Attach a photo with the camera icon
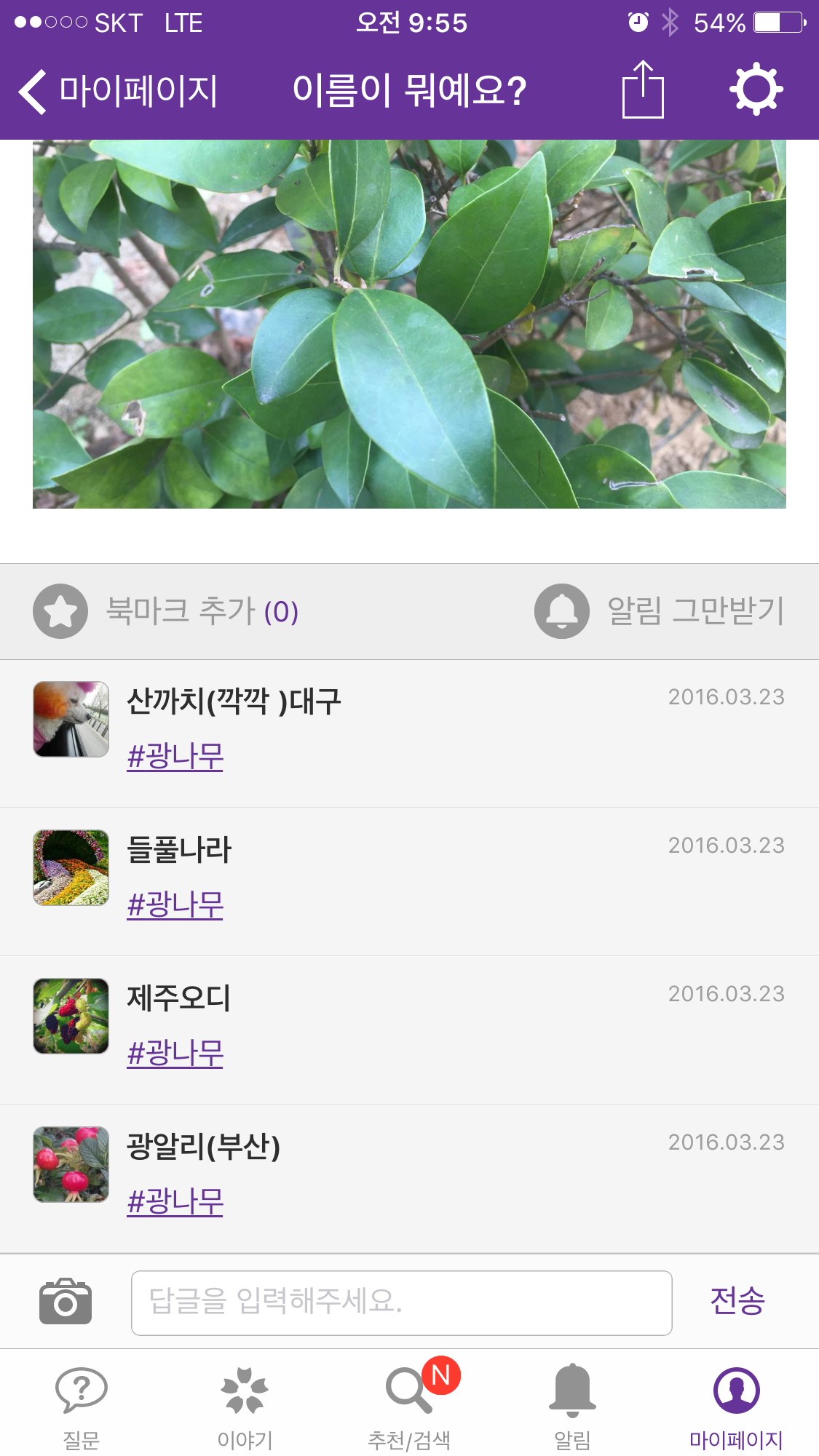This screenshot has width=819, height=1456. point(66,1301)
